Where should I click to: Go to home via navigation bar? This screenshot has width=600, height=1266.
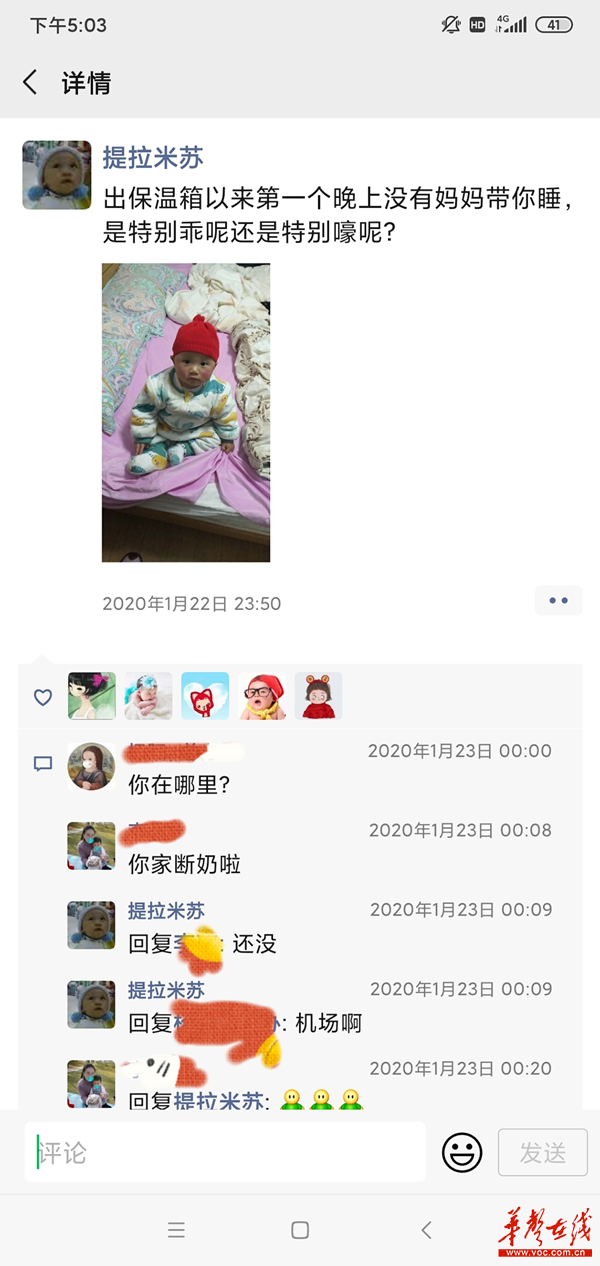pos(300,1230)
